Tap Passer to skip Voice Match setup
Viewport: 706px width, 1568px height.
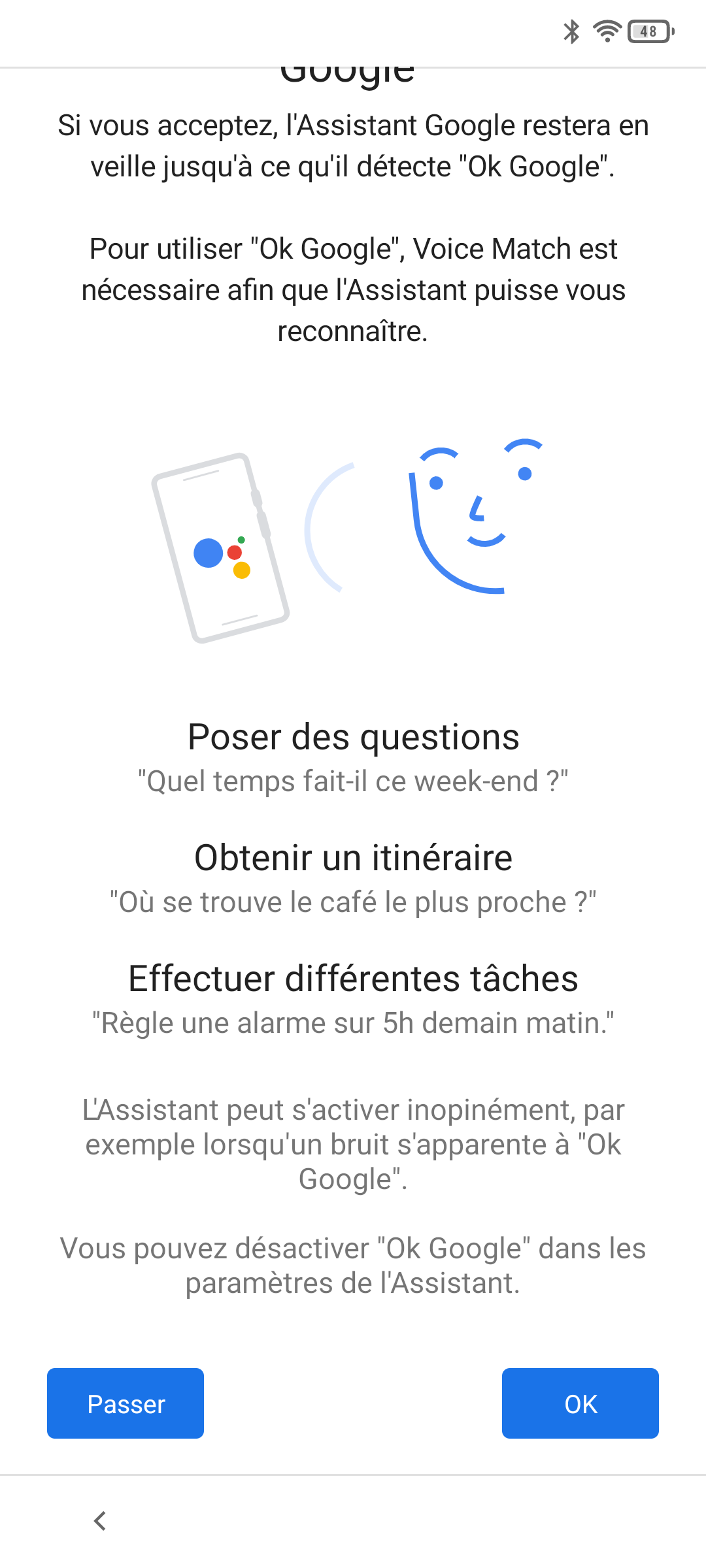tap(126, 1403)
